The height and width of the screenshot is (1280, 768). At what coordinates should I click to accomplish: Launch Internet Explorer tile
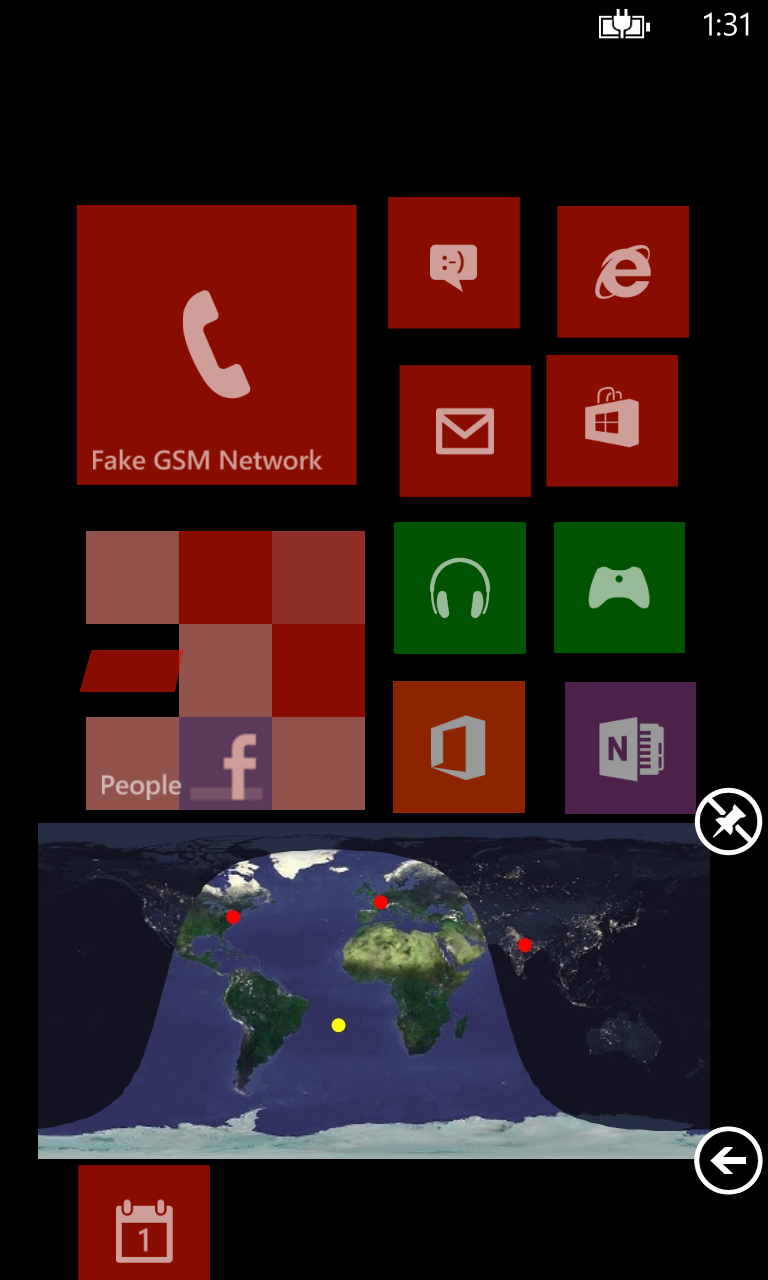[x=622, y=272]
